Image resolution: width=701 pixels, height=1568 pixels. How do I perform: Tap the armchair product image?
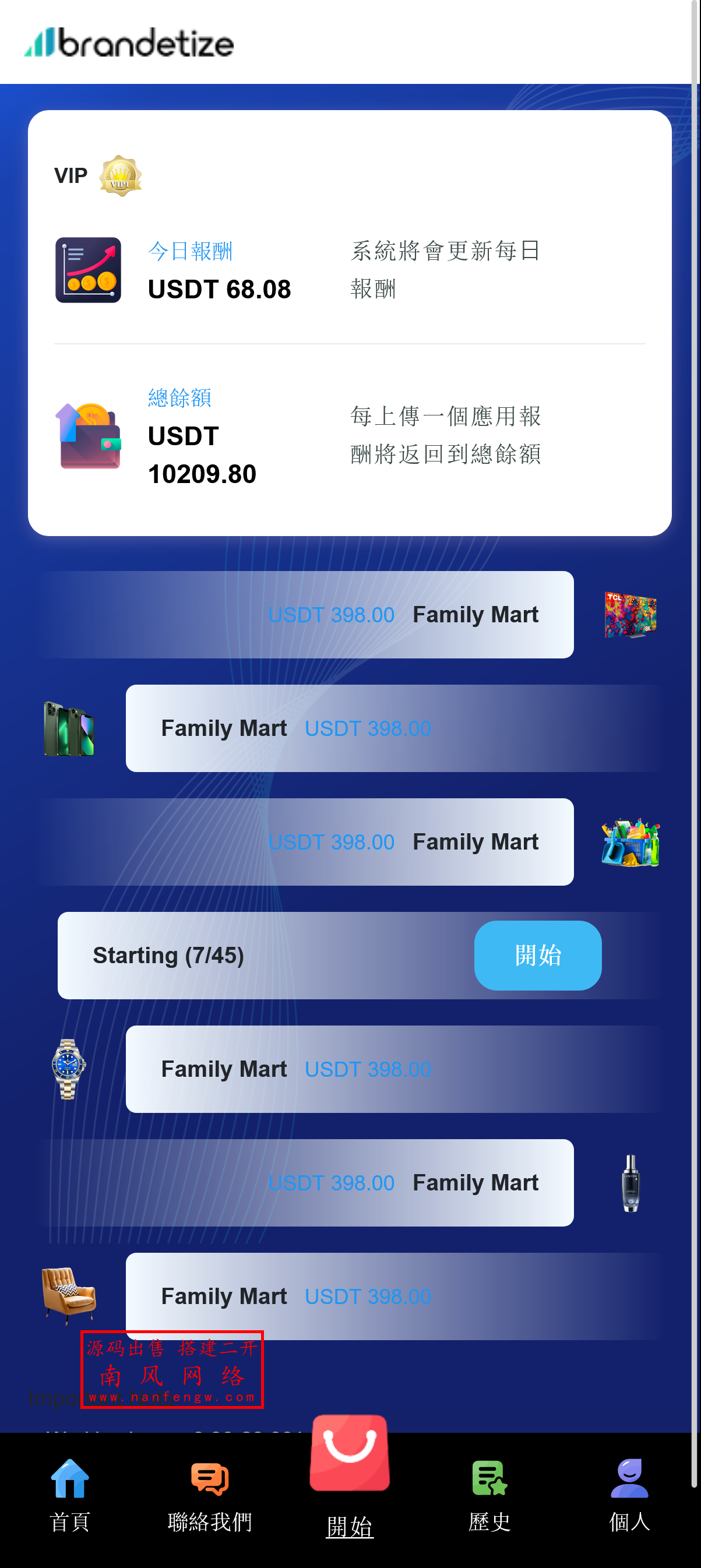tap(69, 1295)
